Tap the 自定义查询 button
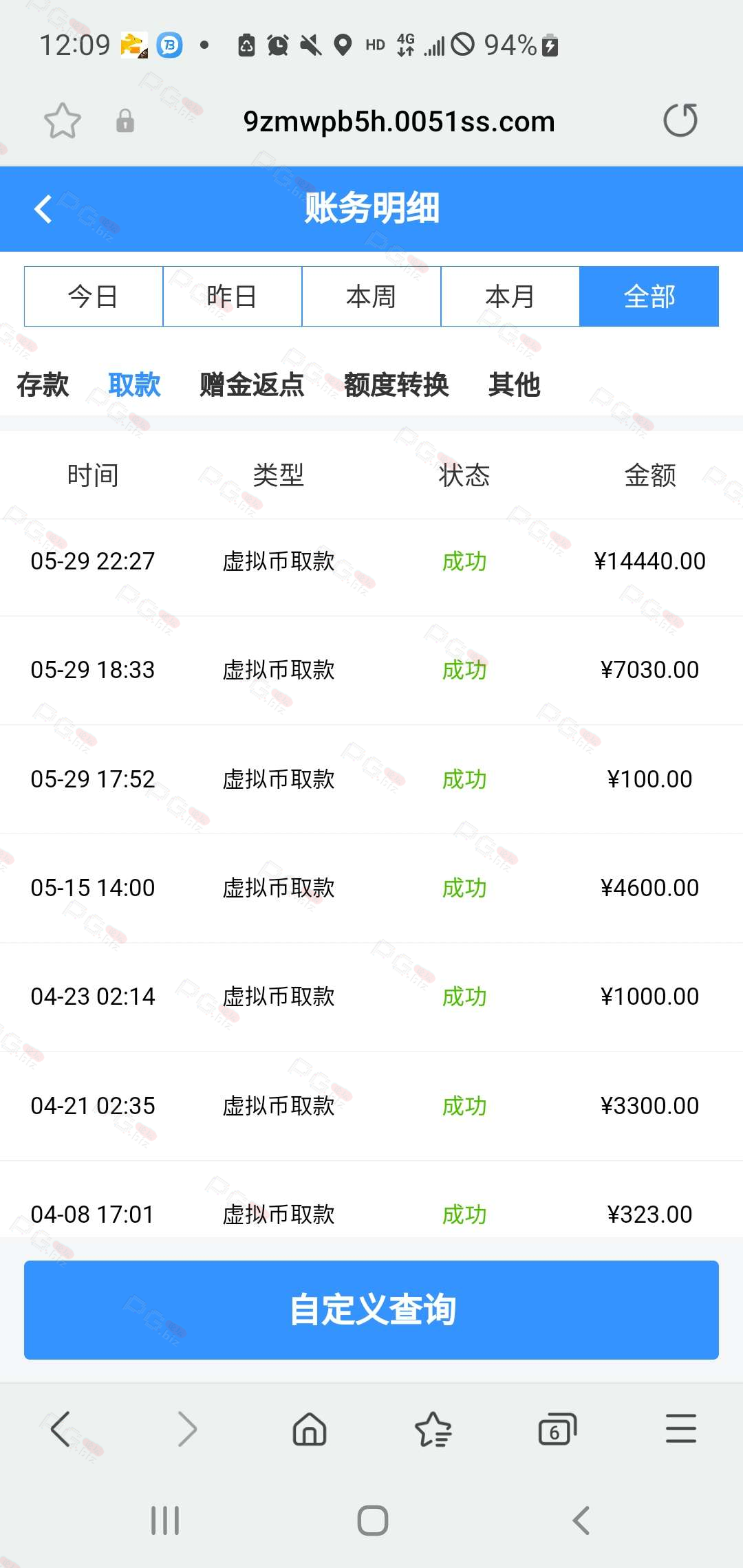The image size is (743, 1568). pyautogui.click(x=371, y=1310)
